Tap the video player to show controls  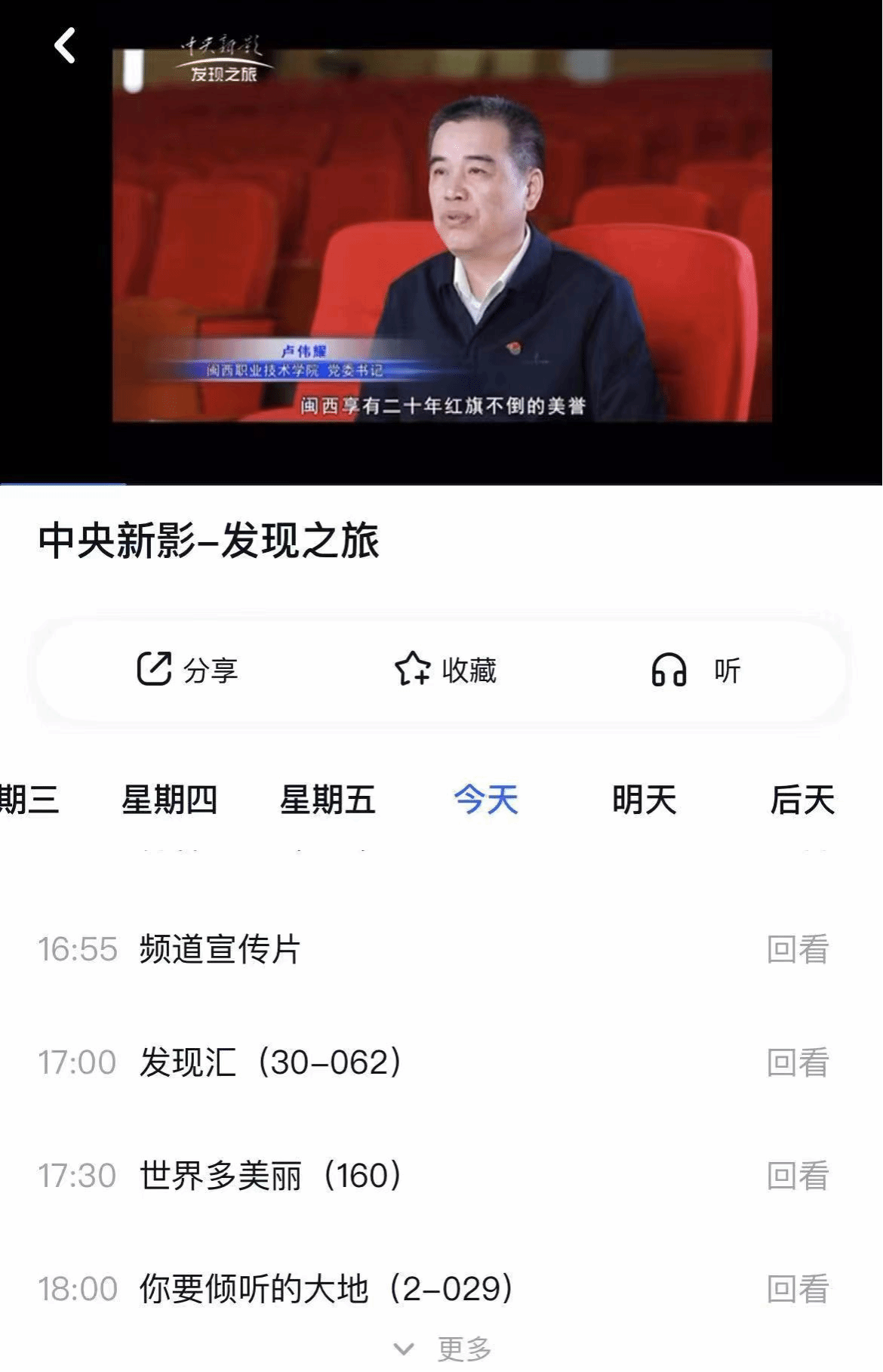(x=441, y=234)
